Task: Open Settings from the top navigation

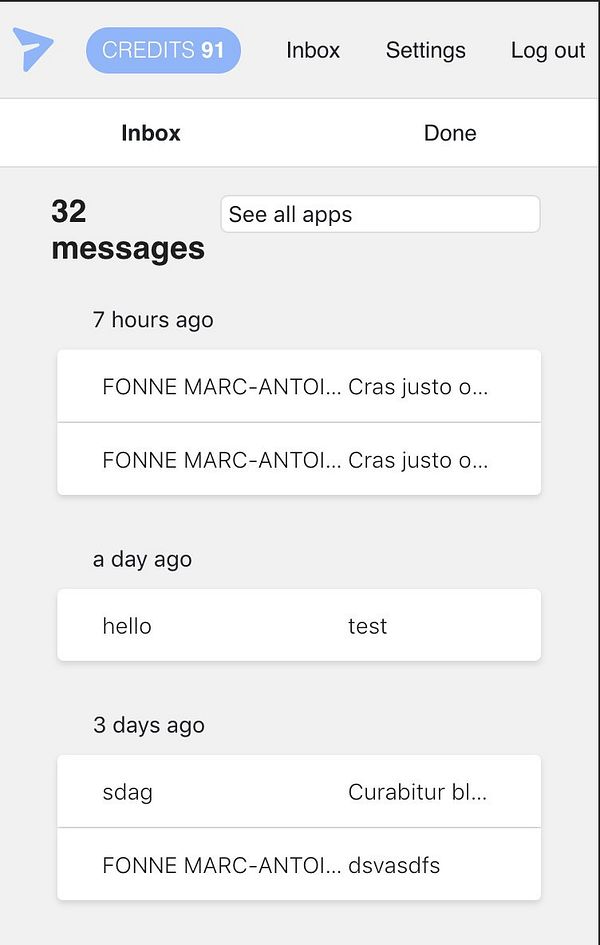Action: click(x=425, y=50)
